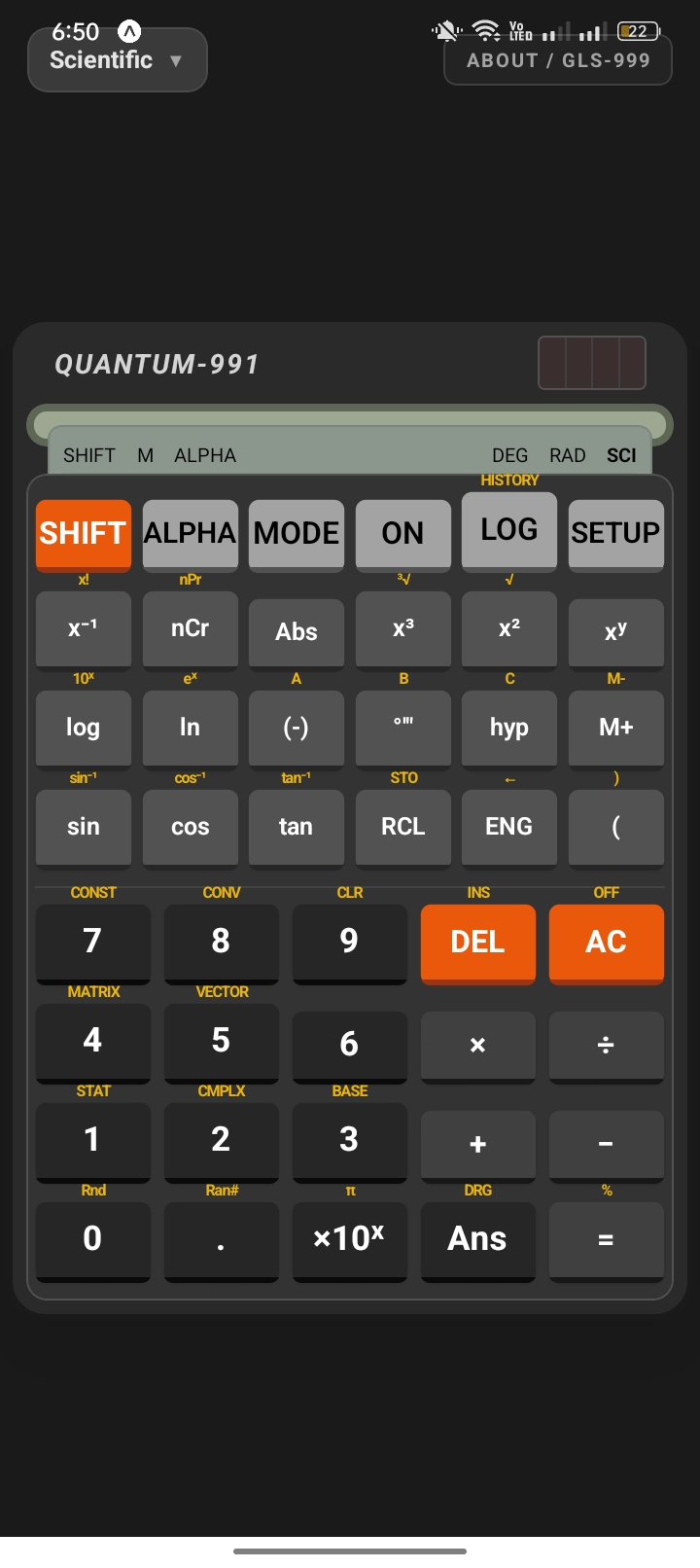Select the x² squaring key
This screenshot has height=1568, width=700.
pos(508,630)
